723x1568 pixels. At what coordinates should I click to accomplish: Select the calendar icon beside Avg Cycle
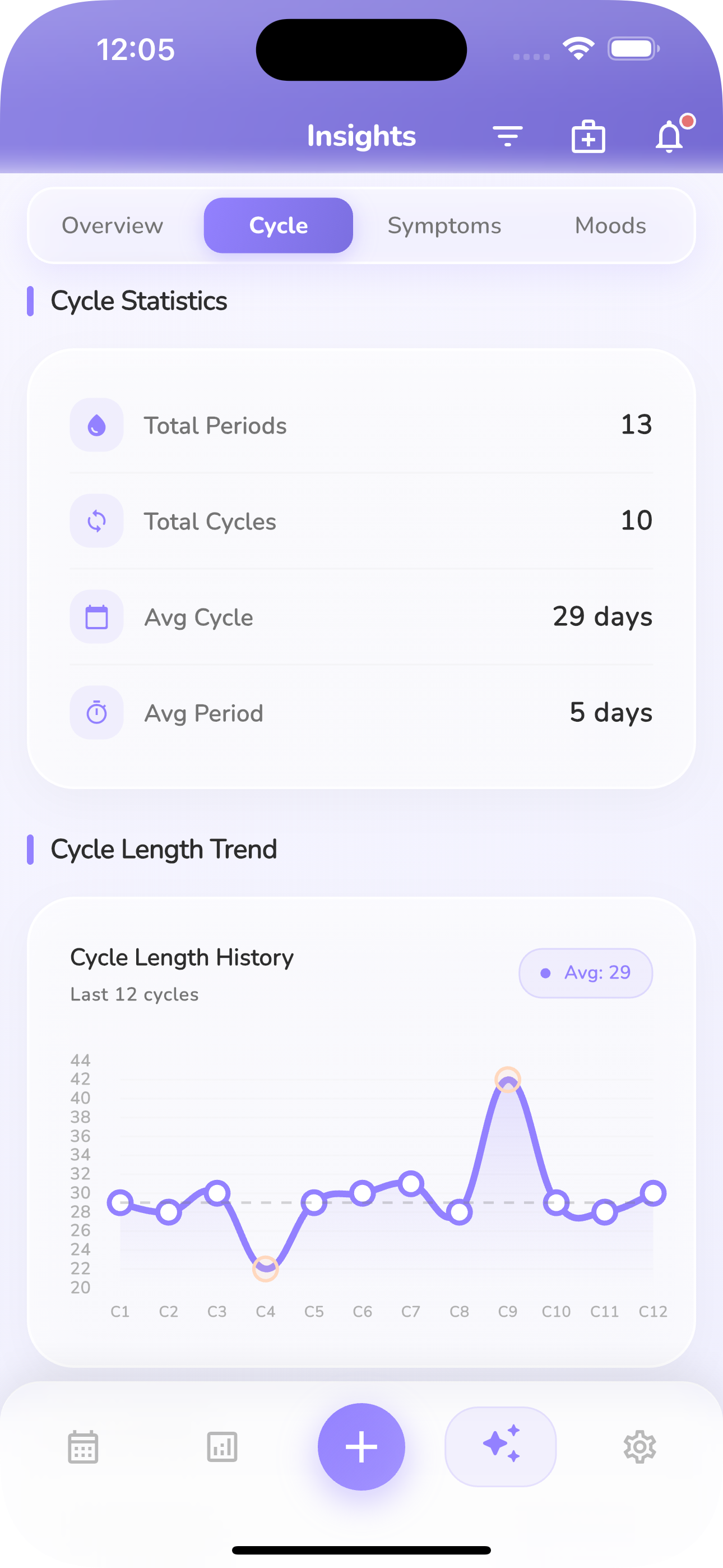(x=96, y=617)
